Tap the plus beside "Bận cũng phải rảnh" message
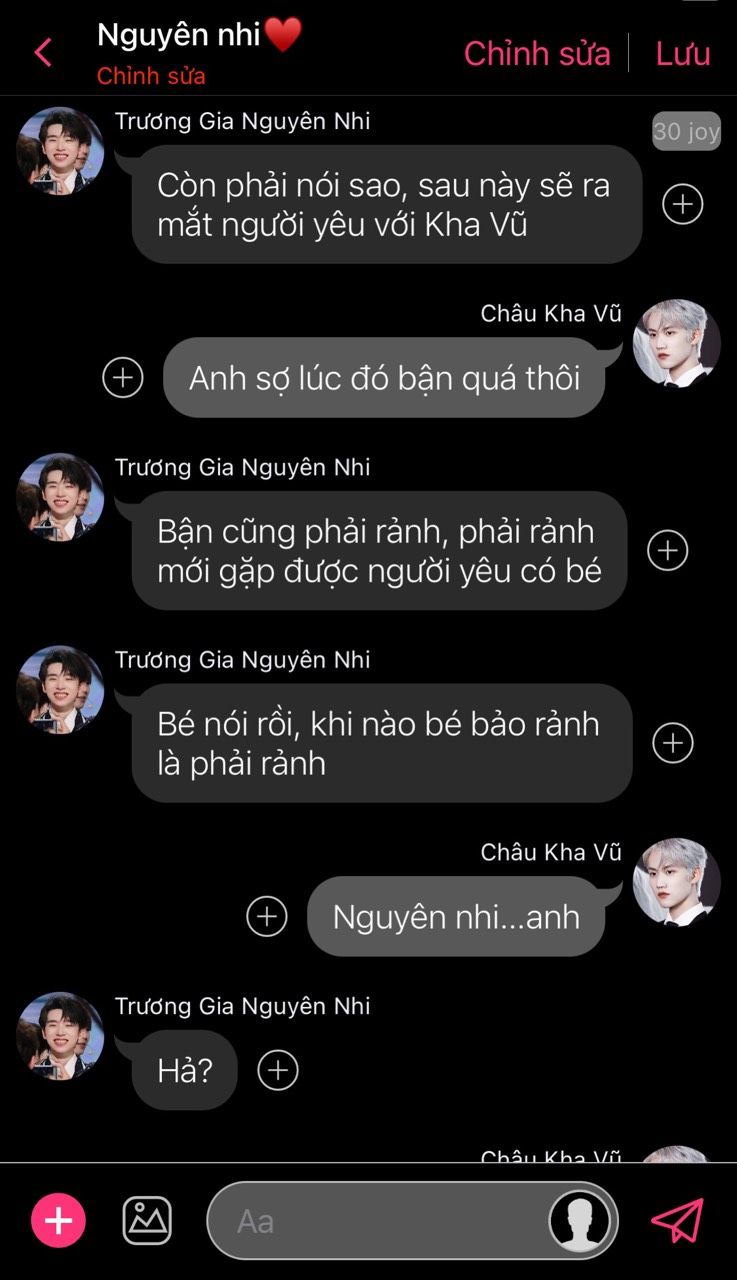Screen dimensions: 737x1280 pyautogui.click(x=668, y=550)
